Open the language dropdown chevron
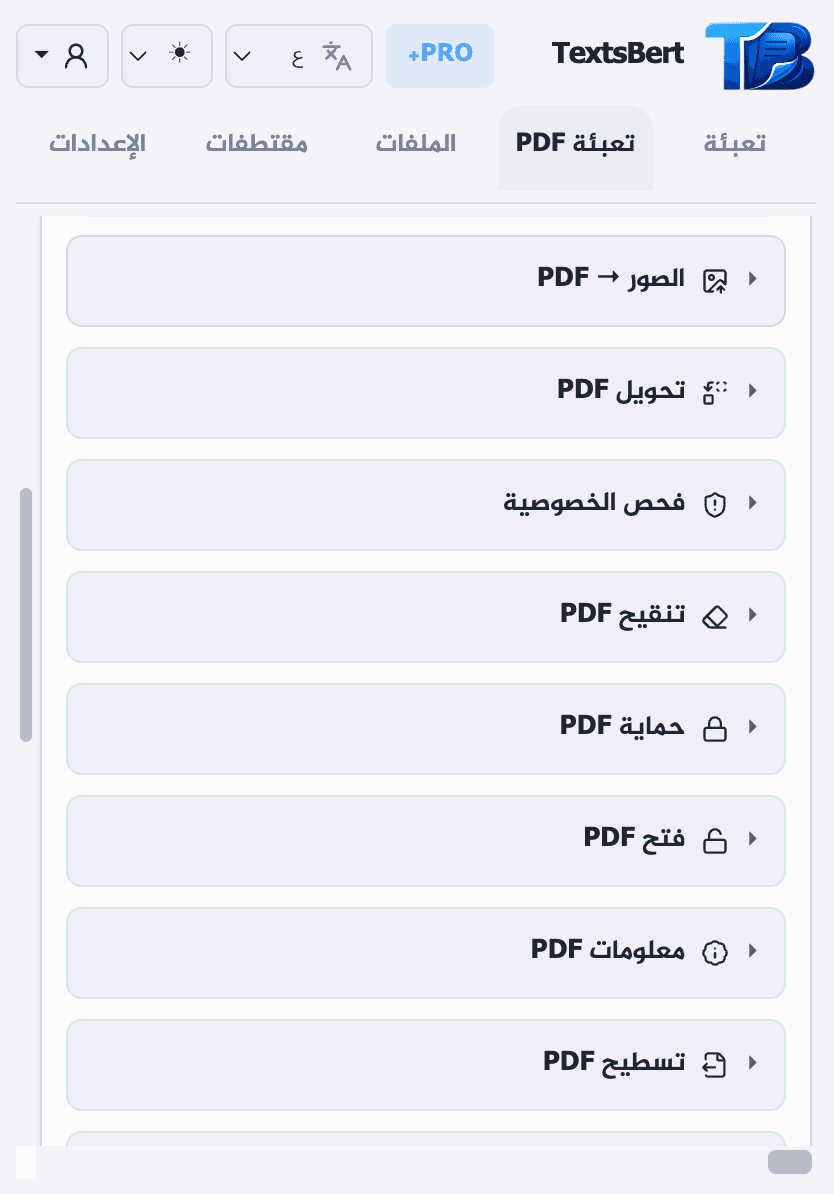 click(x=241, y=55)
